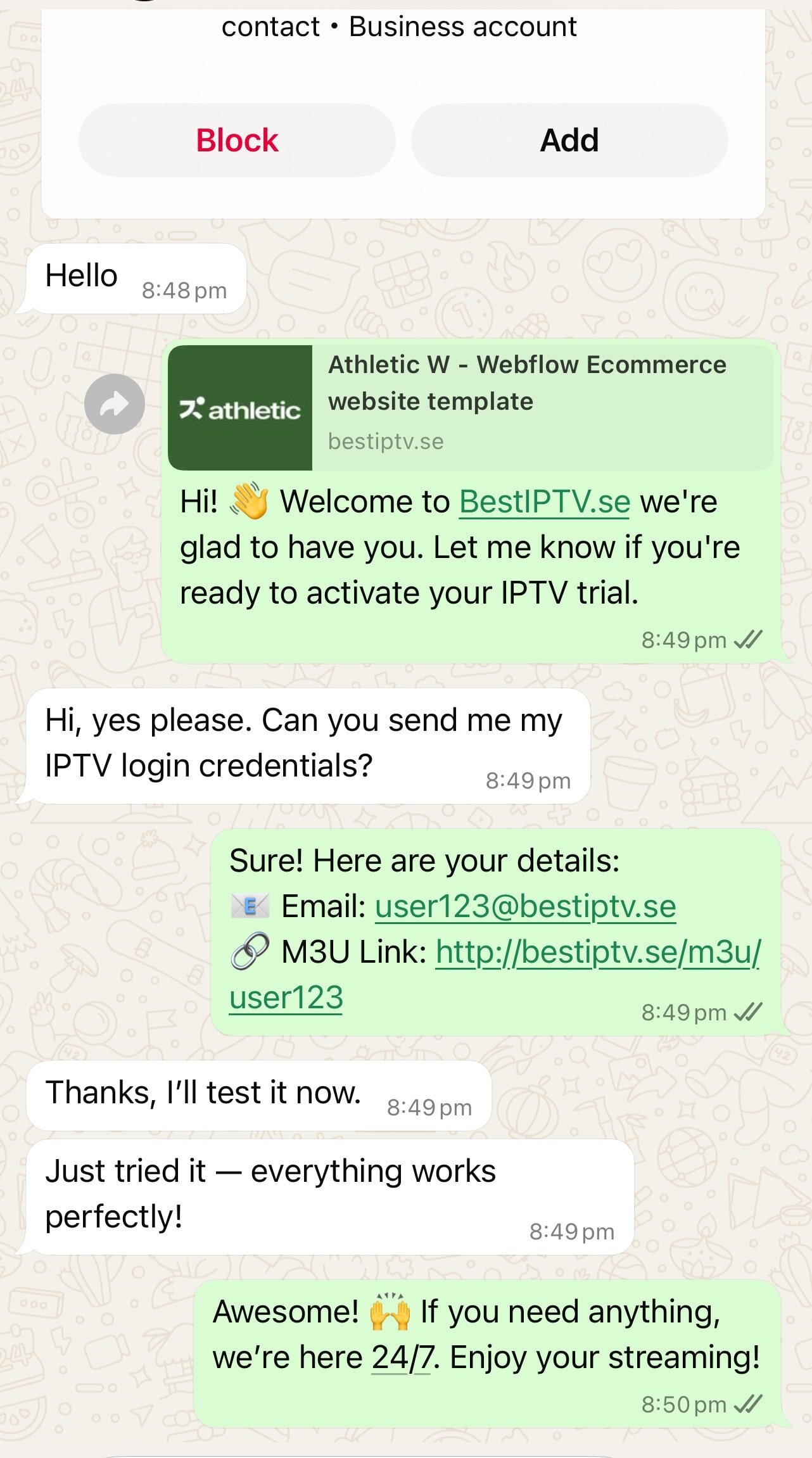Add this contact
The image size is (812, 1458).
pos(569,140)
